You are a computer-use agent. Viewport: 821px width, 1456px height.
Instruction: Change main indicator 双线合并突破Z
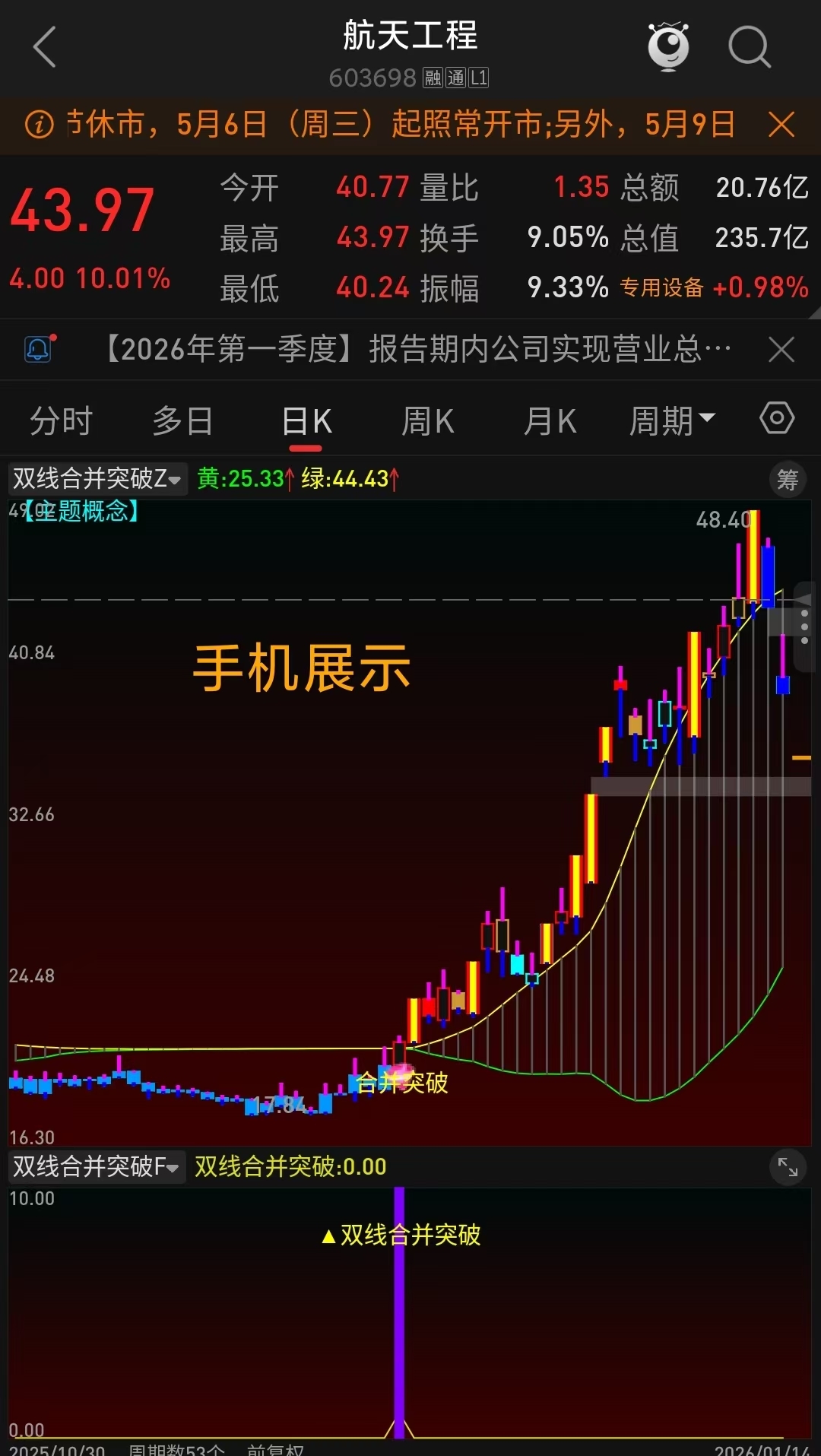[x=97, y=479]
